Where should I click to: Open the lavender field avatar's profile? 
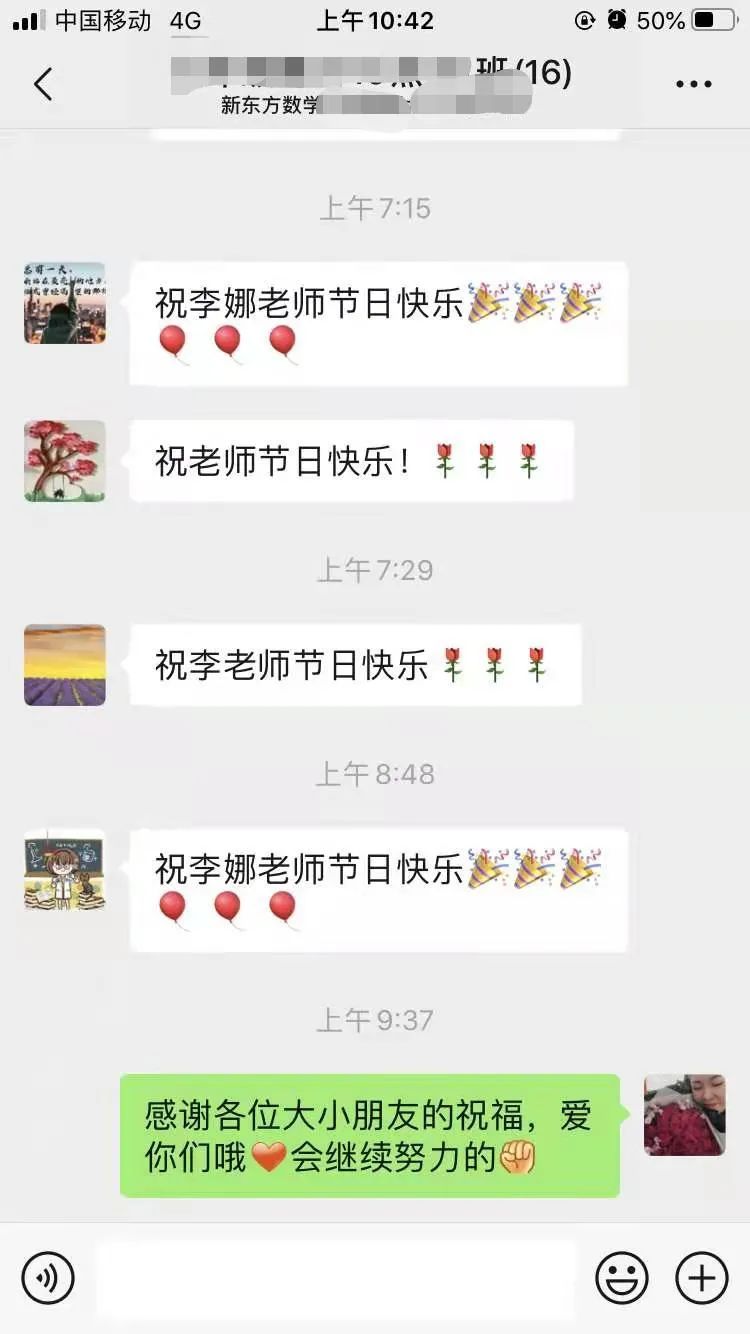click(x=65, y=665)
